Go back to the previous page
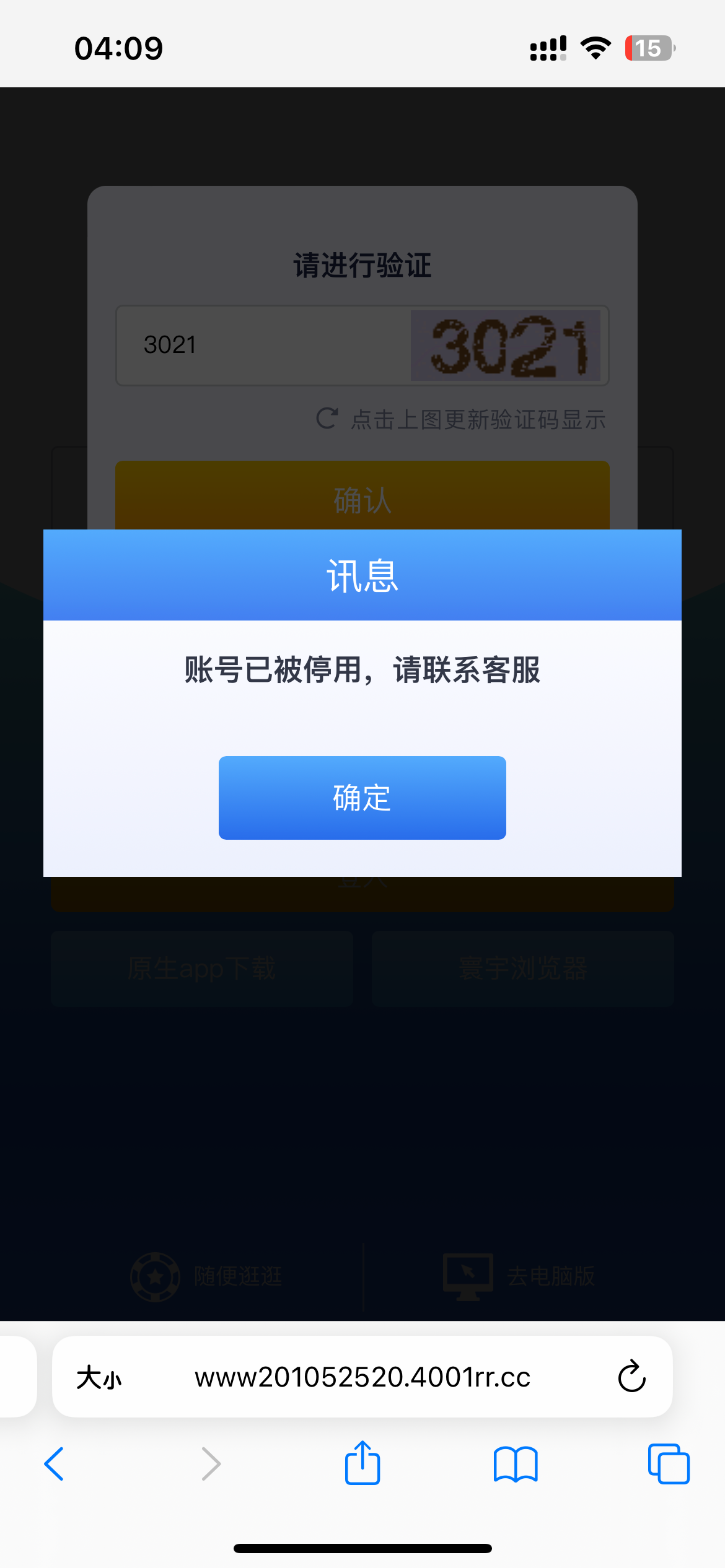 pos(55,1464)
